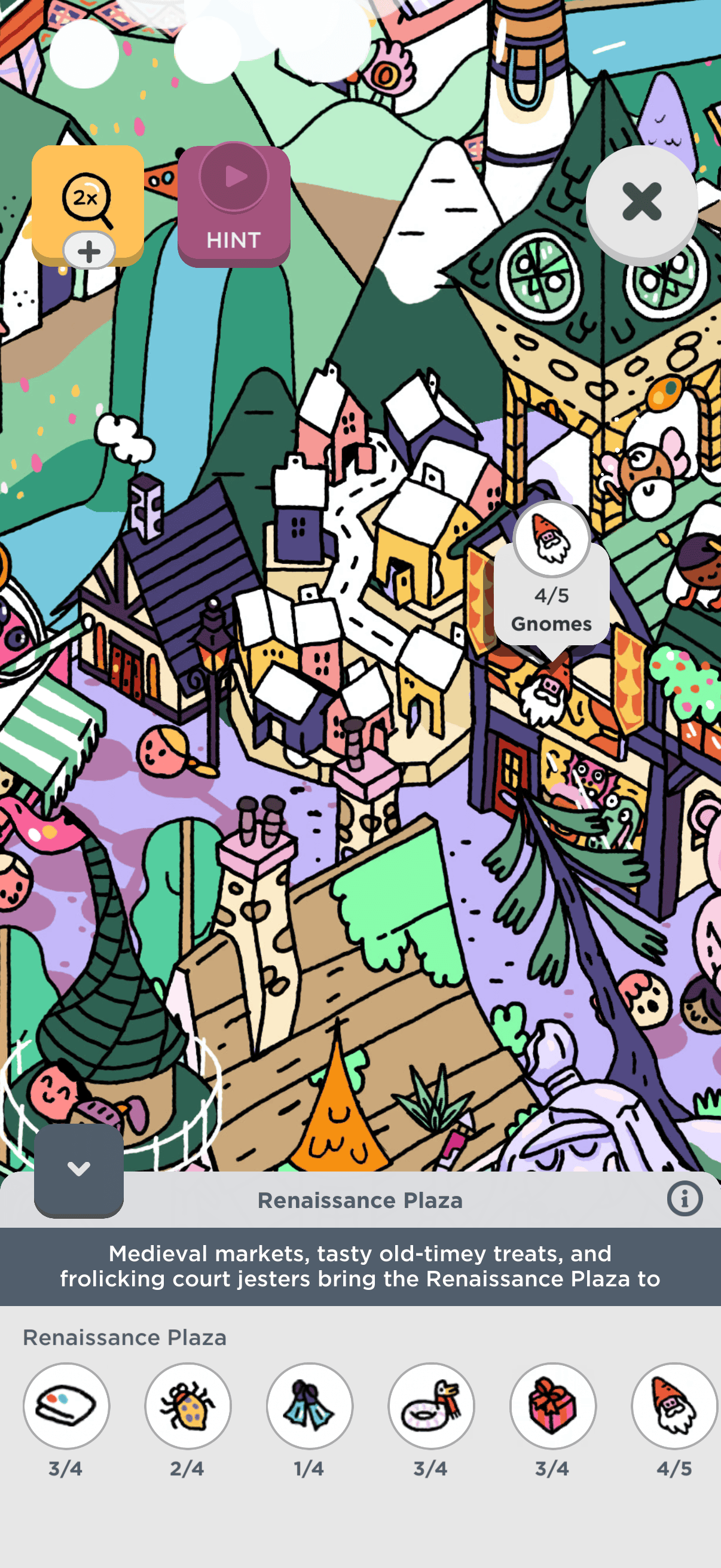
Task: Open the Renaissance Plaza info icon
Action: [684, 1199]
